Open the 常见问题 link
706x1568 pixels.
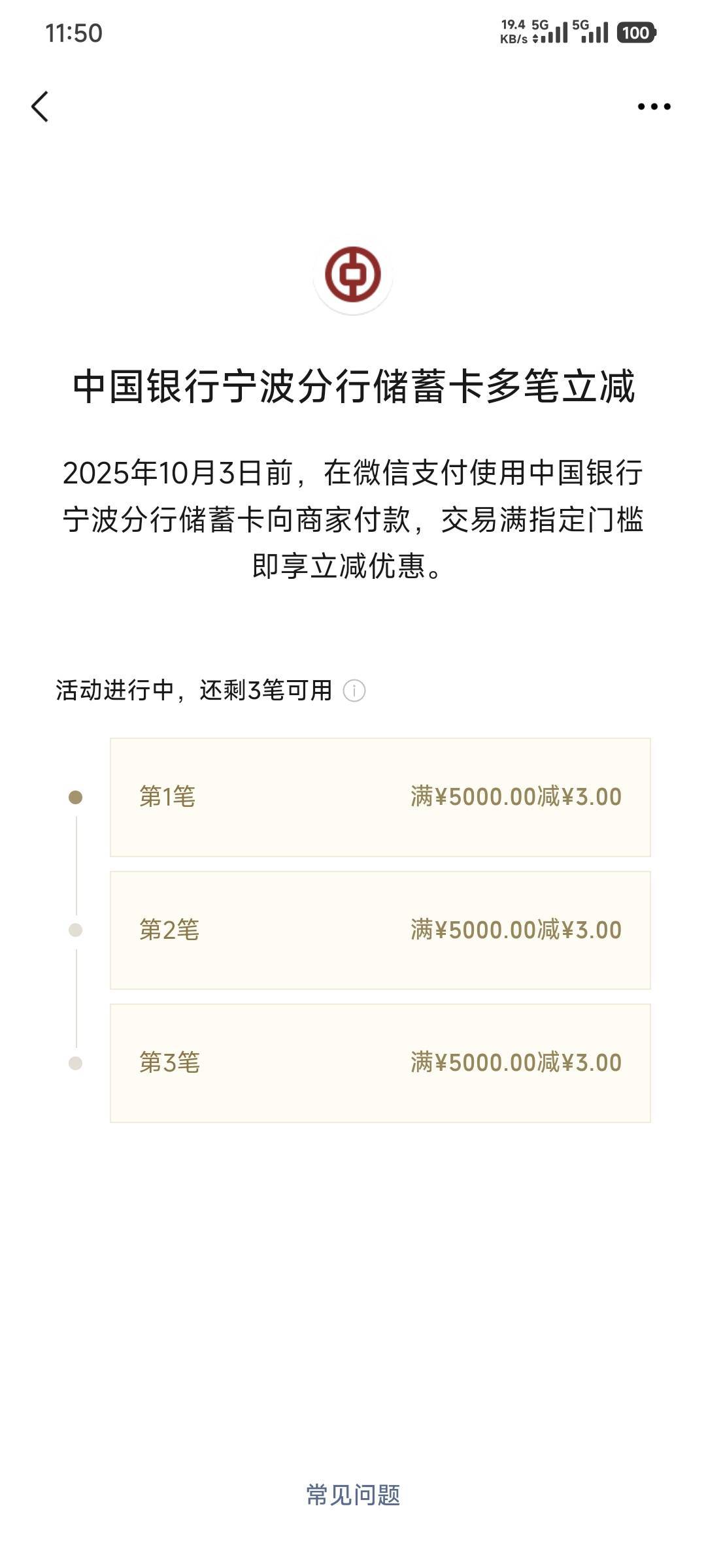pyautogui.click(x=353, y=1494)
